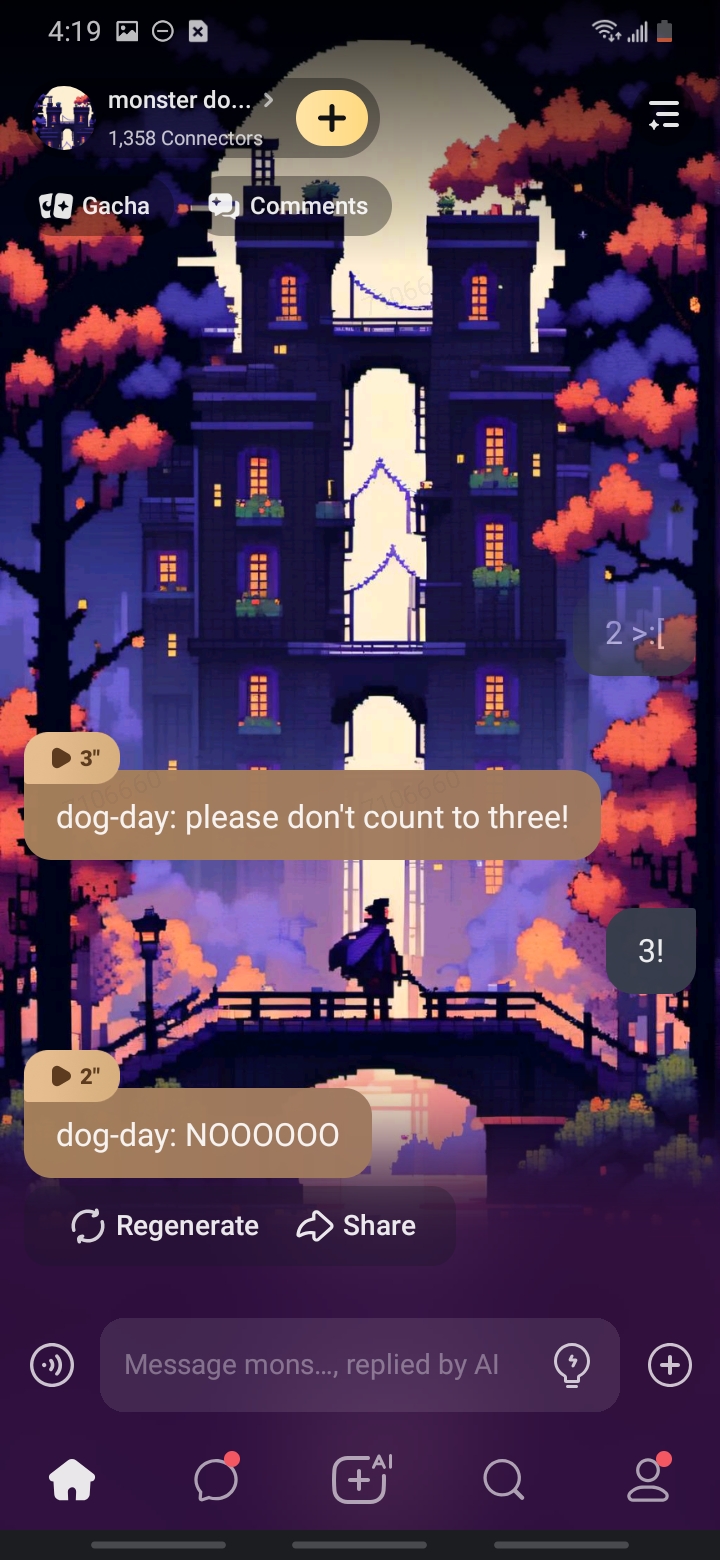Open the chat options menu icon
720x1560 pixels.
point(663,116)
